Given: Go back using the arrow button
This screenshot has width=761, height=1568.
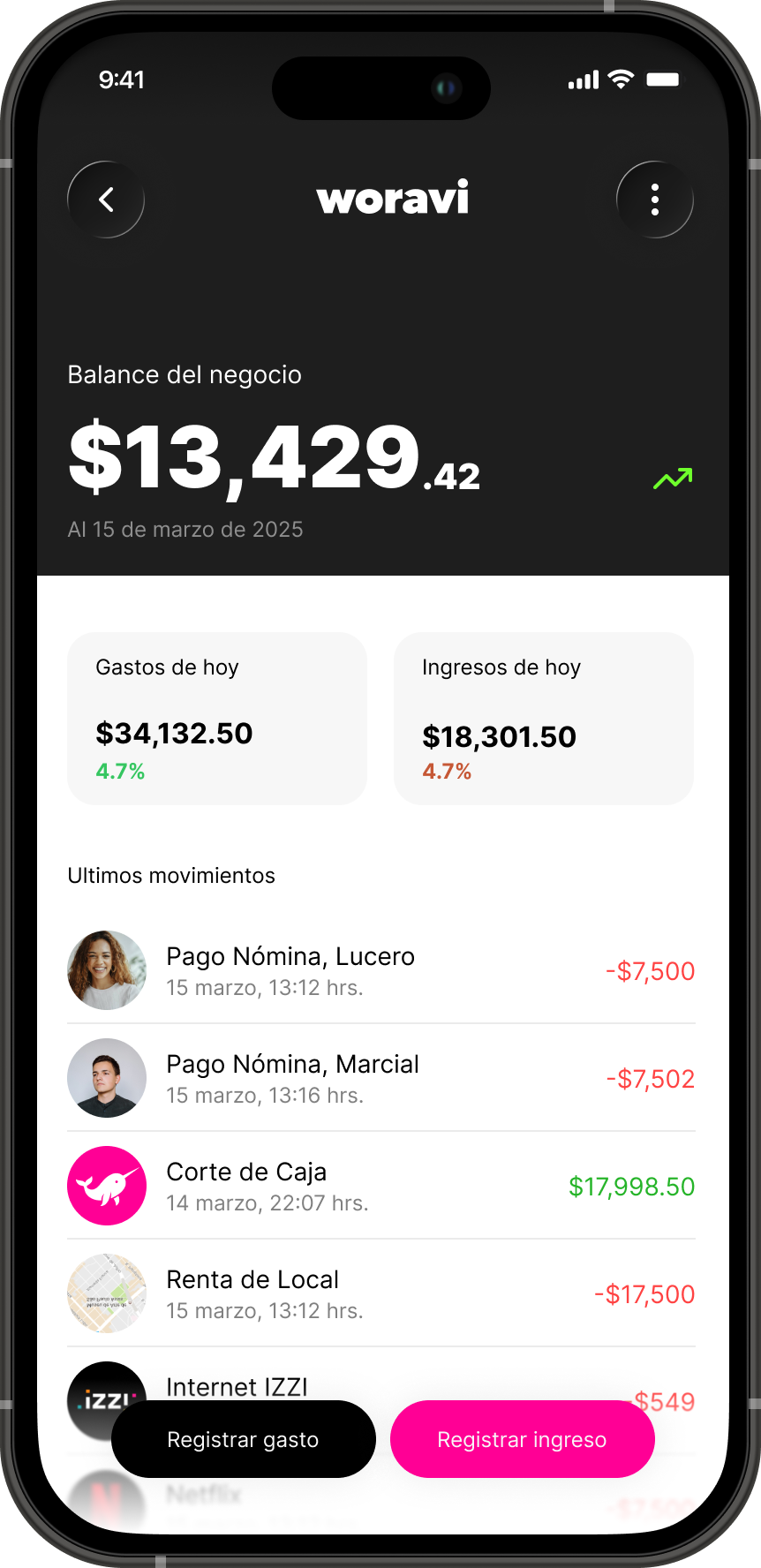Looking at the screenshot, I should [x=106, y=200].
